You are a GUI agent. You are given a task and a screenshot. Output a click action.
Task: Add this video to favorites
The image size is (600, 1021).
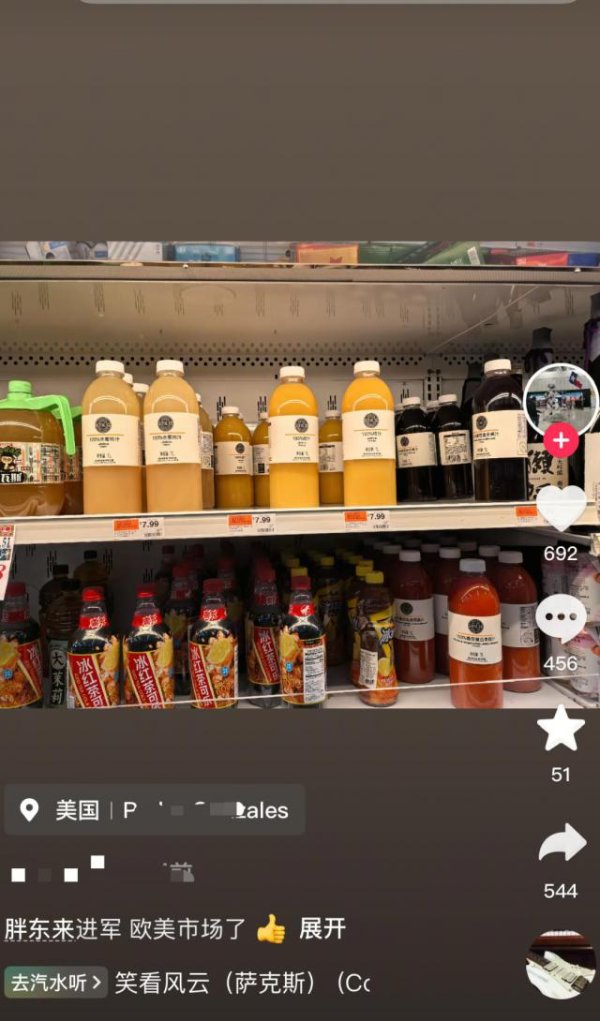click(561, 729)
